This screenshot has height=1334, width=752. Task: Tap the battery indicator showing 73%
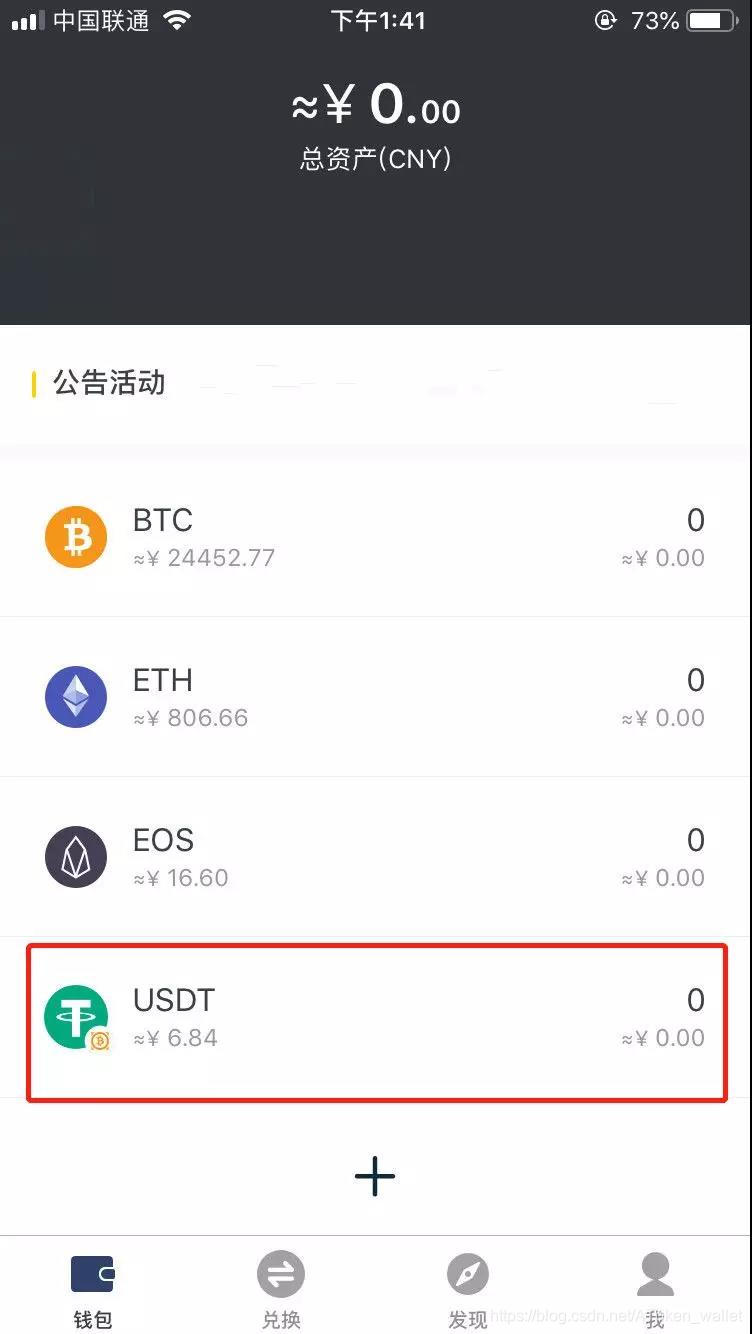tap(713, 20)
